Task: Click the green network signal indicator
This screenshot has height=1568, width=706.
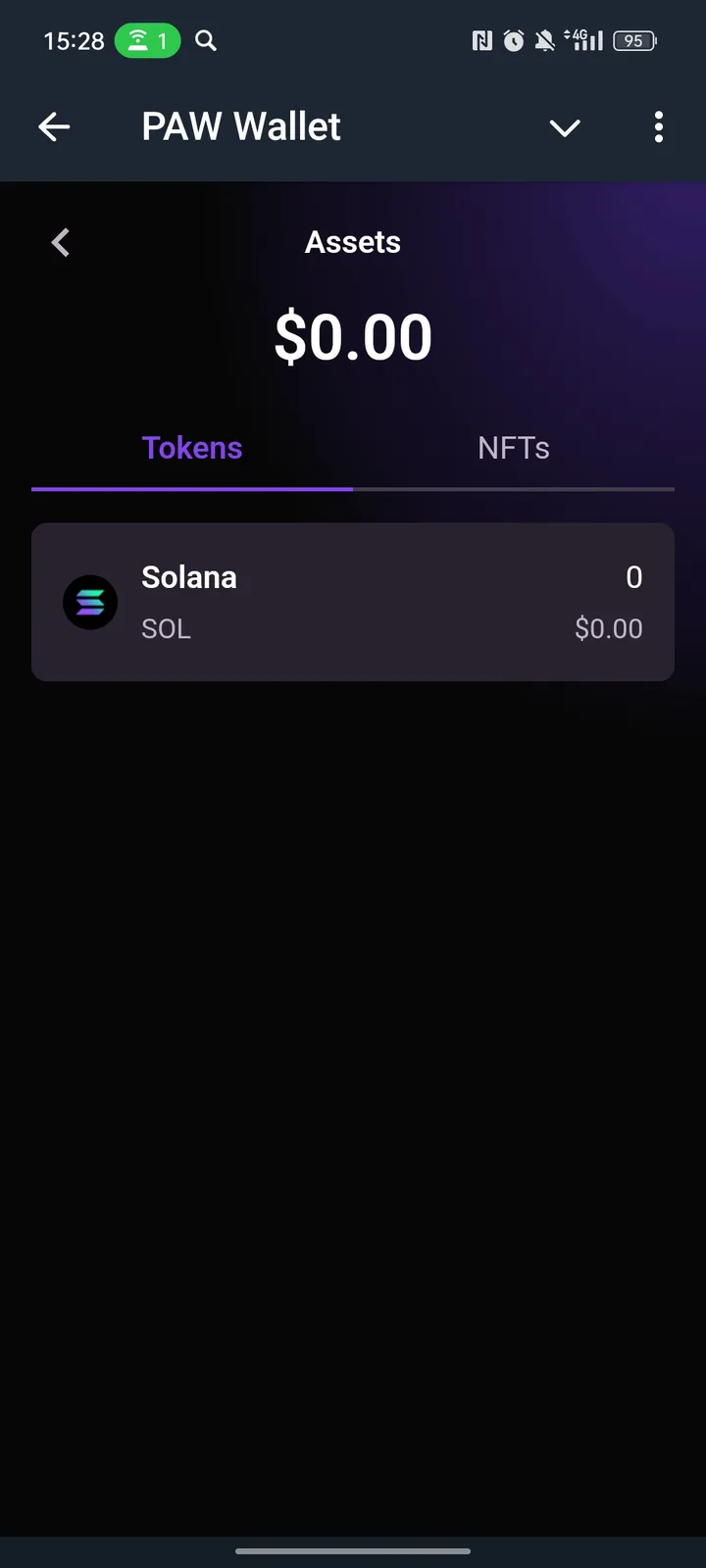Action: 147,40
